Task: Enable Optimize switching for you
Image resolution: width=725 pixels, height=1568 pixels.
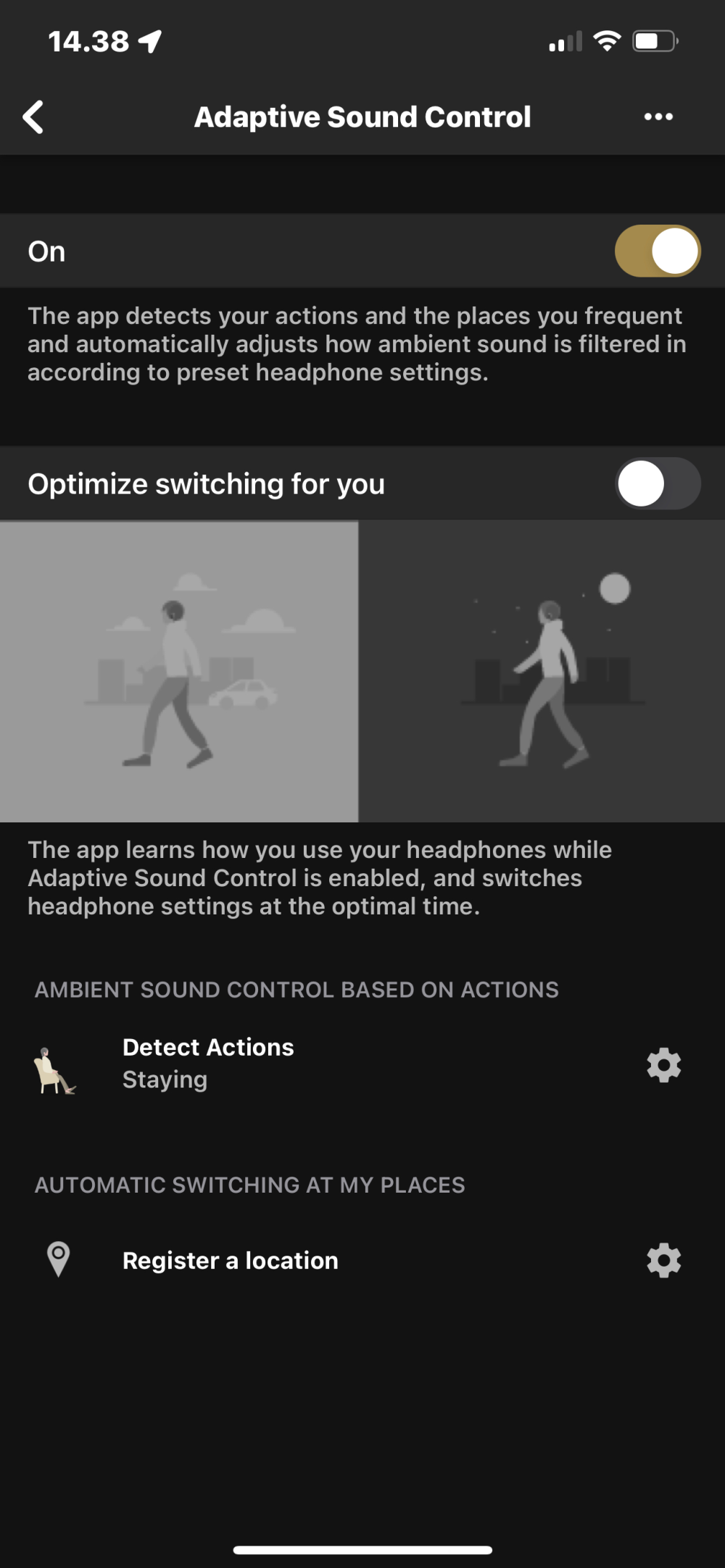Action: [658, 484]
